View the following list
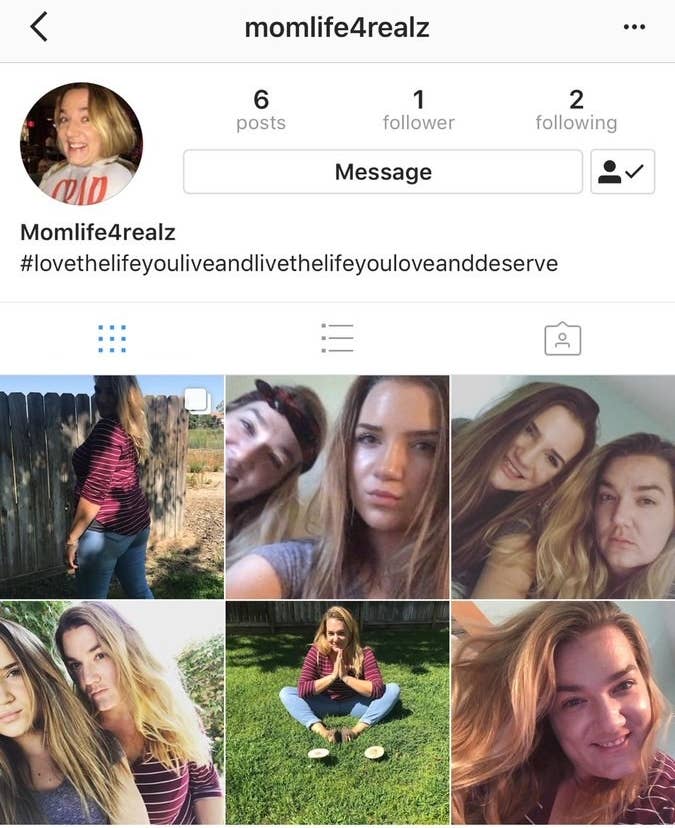 [x=575, y=110]
